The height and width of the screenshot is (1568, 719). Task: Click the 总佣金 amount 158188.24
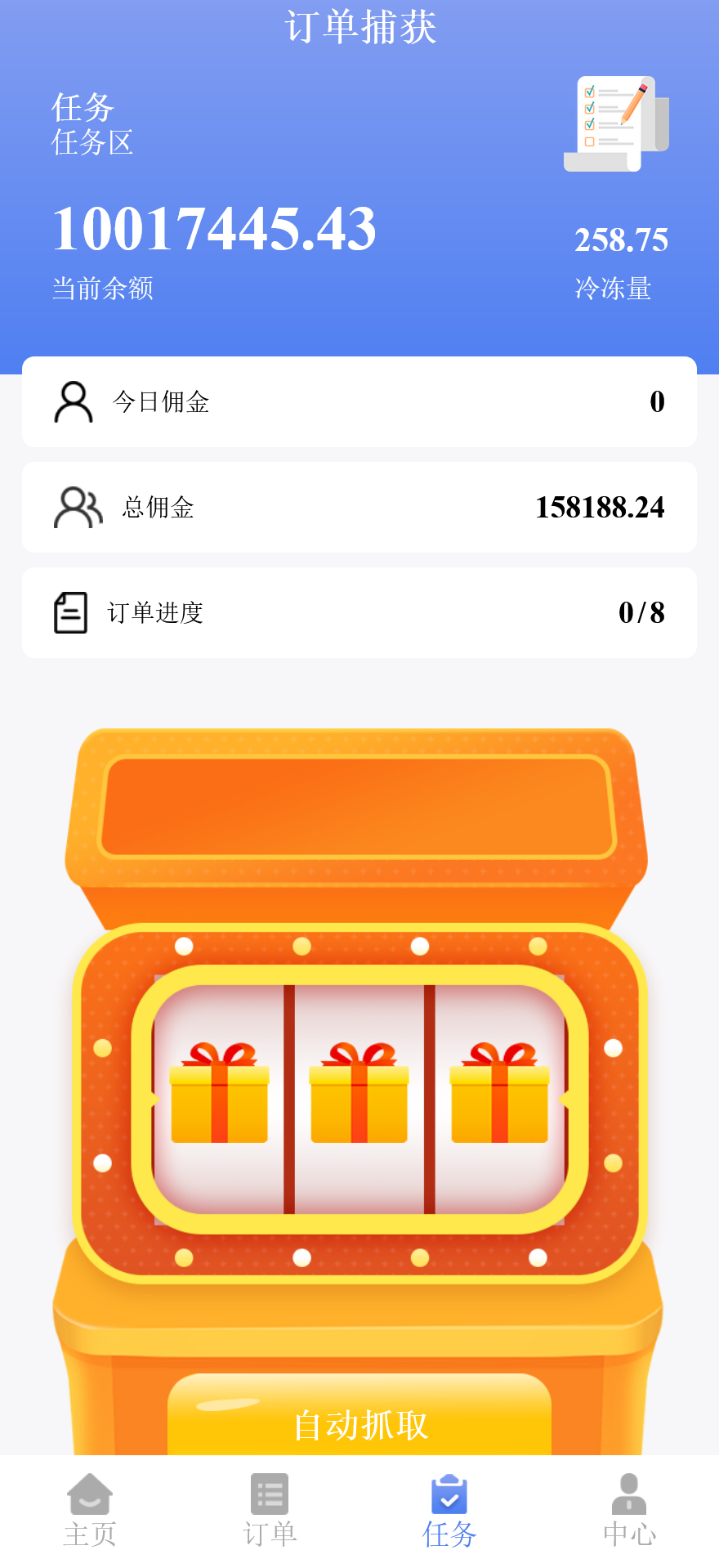tap(601, 507)
